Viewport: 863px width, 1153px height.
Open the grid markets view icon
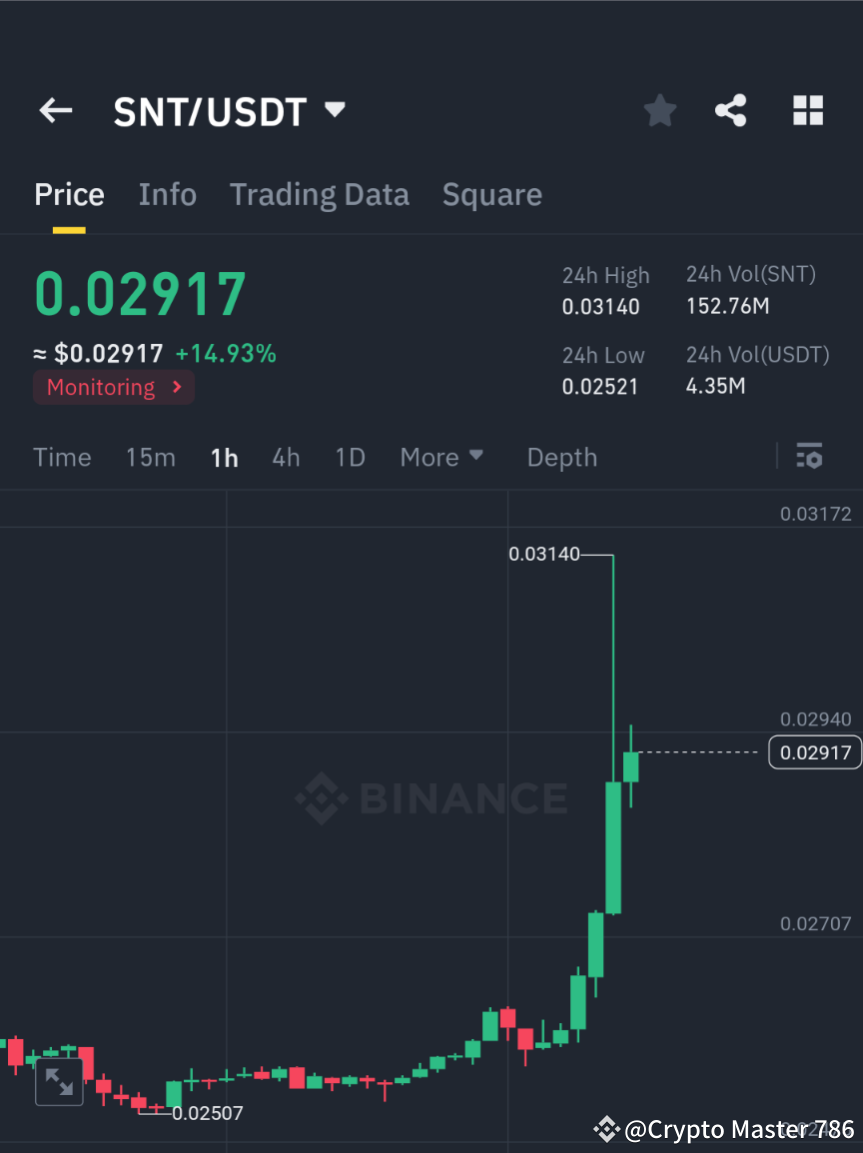coord(807,110)
